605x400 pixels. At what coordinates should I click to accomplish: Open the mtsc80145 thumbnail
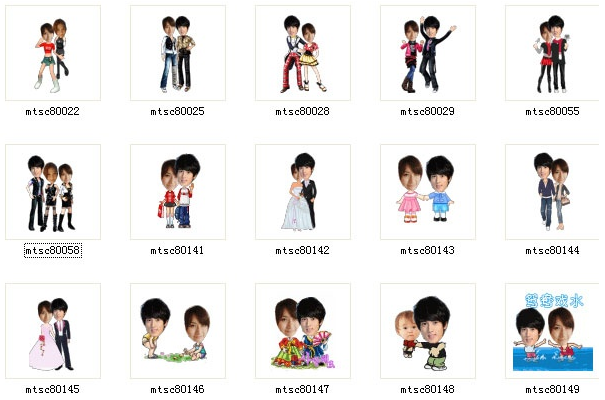coord(53,331)
